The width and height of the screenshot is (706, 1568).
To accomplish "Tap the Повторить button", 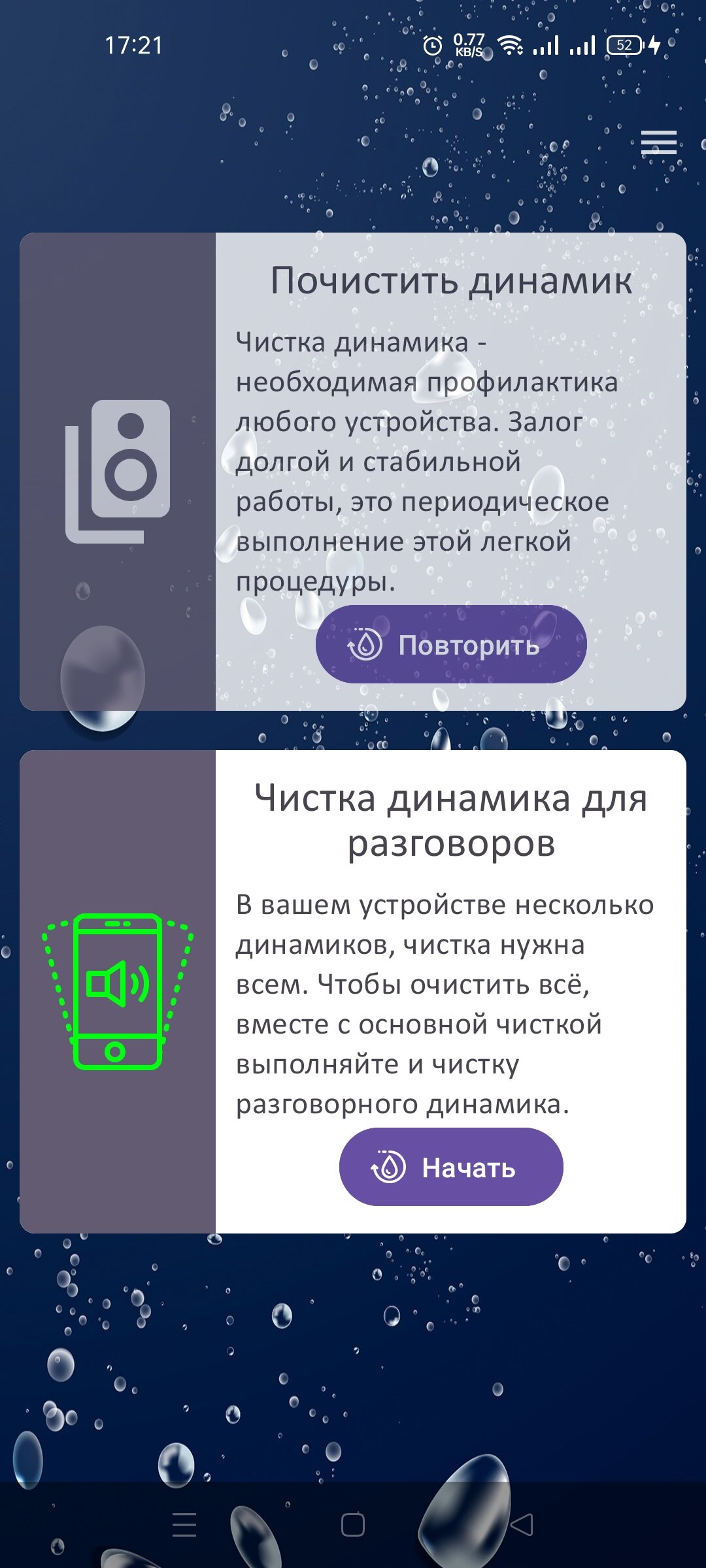I will 451,644.
